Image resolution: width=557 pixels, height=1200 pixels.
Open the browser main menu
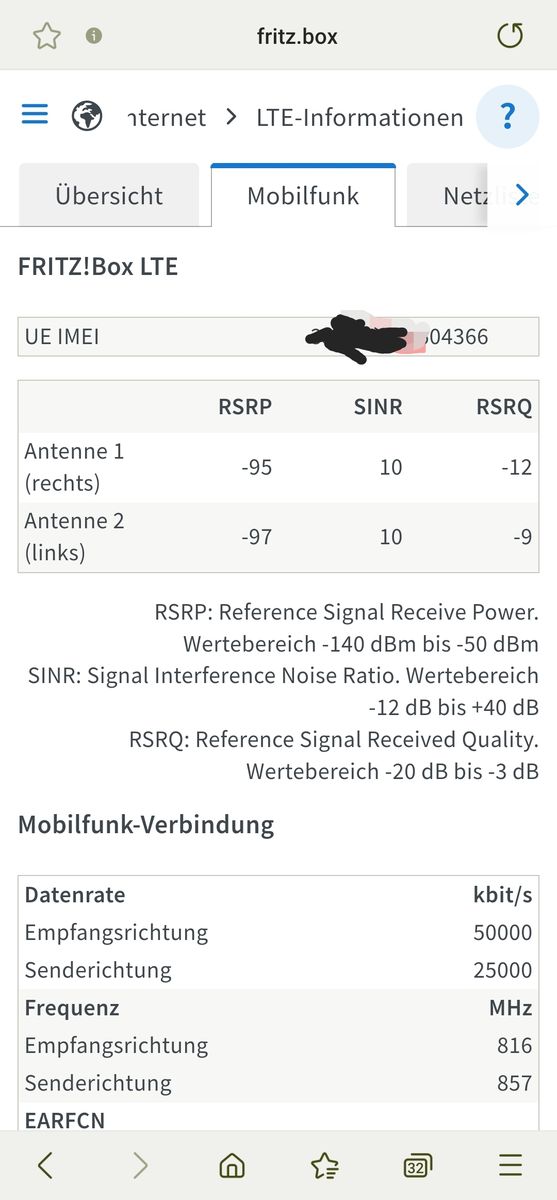click(510, 1165)
